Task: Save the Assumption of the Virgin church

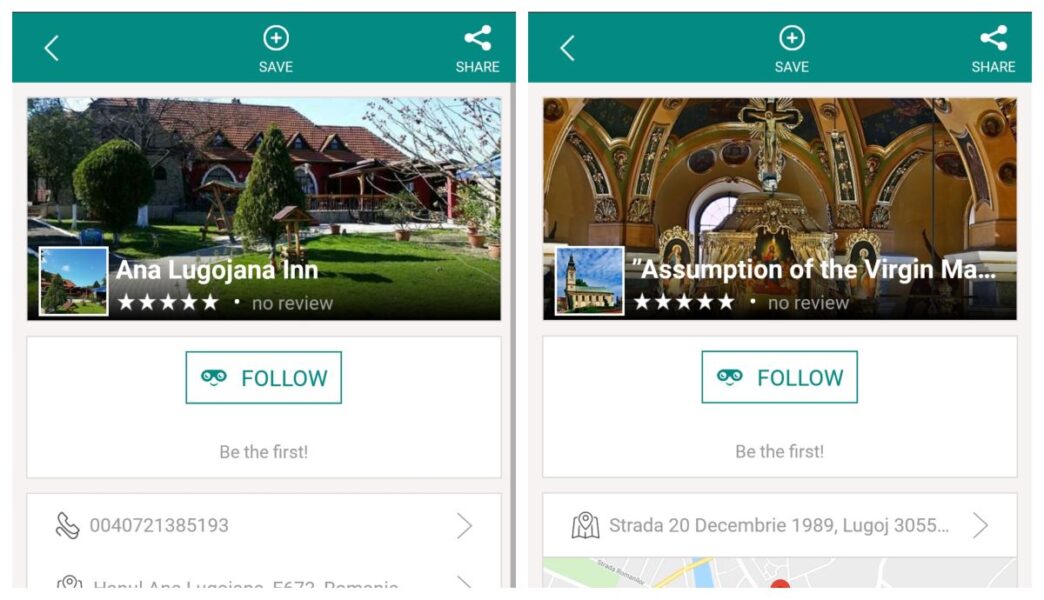Action: (791, 48)
